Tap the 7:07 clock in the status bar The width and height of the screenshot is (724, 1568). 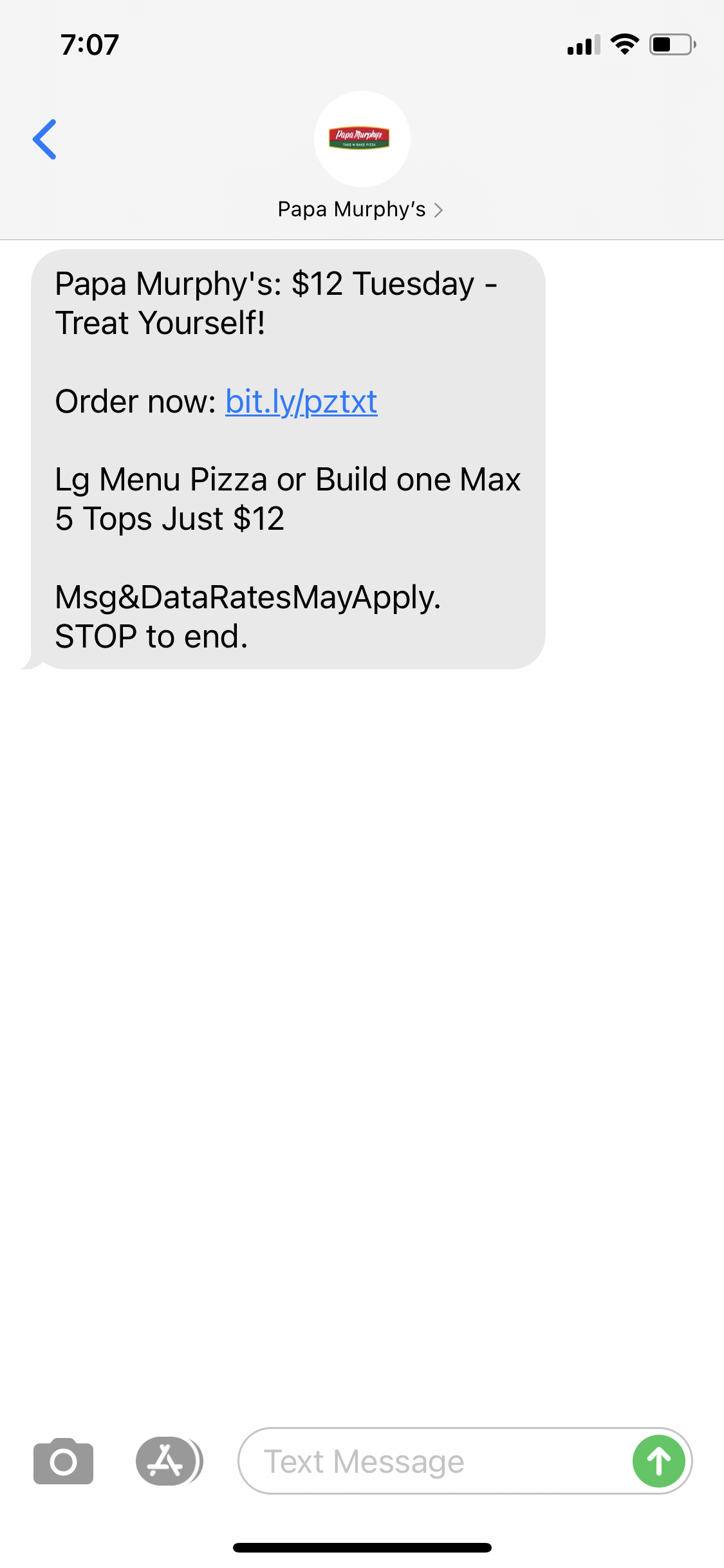point(89,44)
